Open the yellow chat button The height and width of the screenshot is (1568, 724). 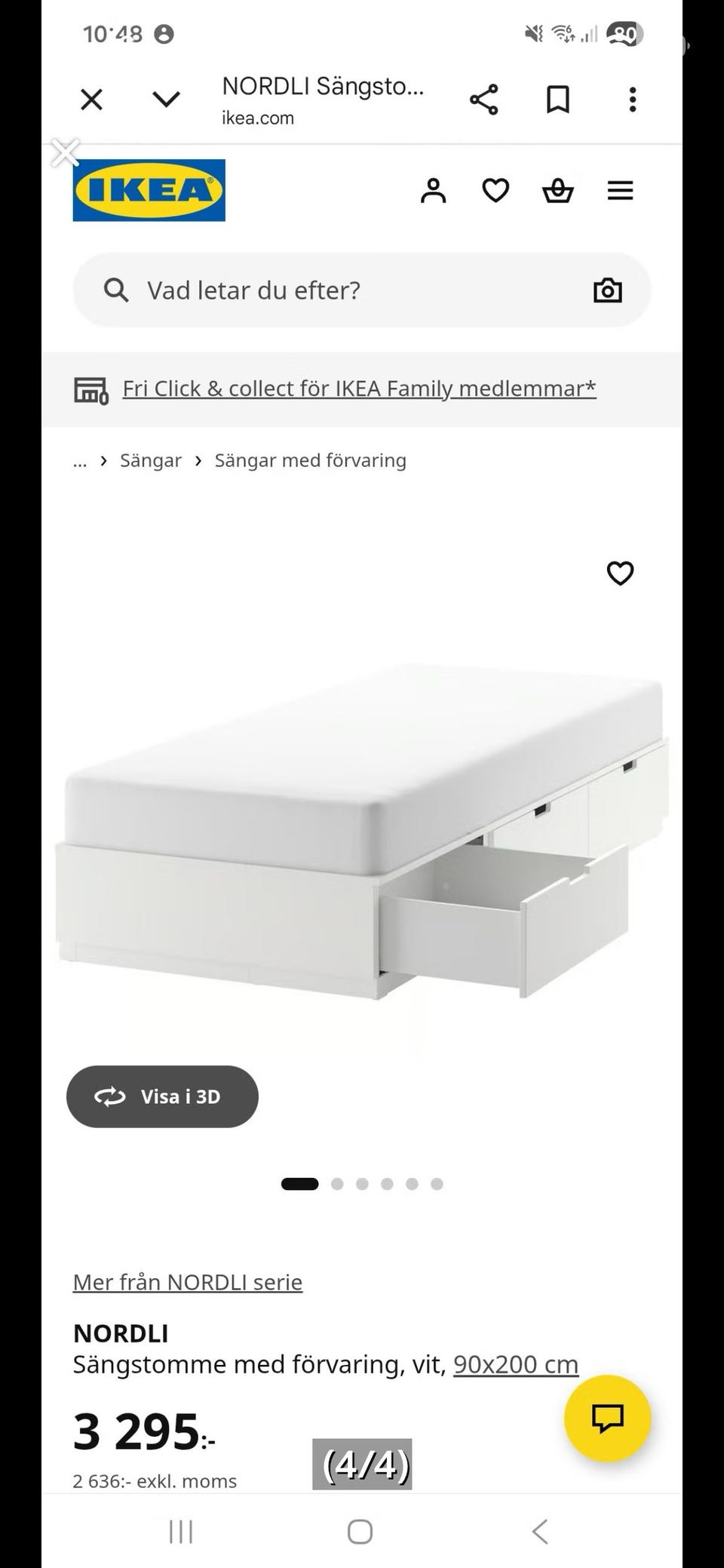coord(608,1419)
